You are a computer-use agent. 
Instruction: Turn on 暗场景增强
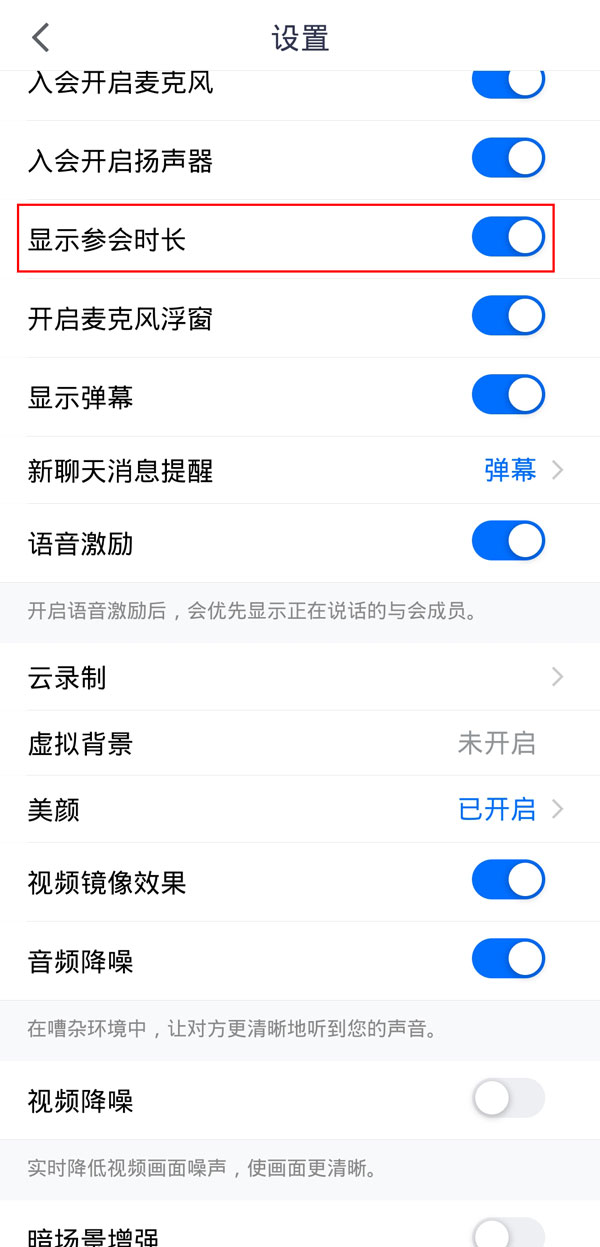pyautogui.click(x=508, y=1234)
